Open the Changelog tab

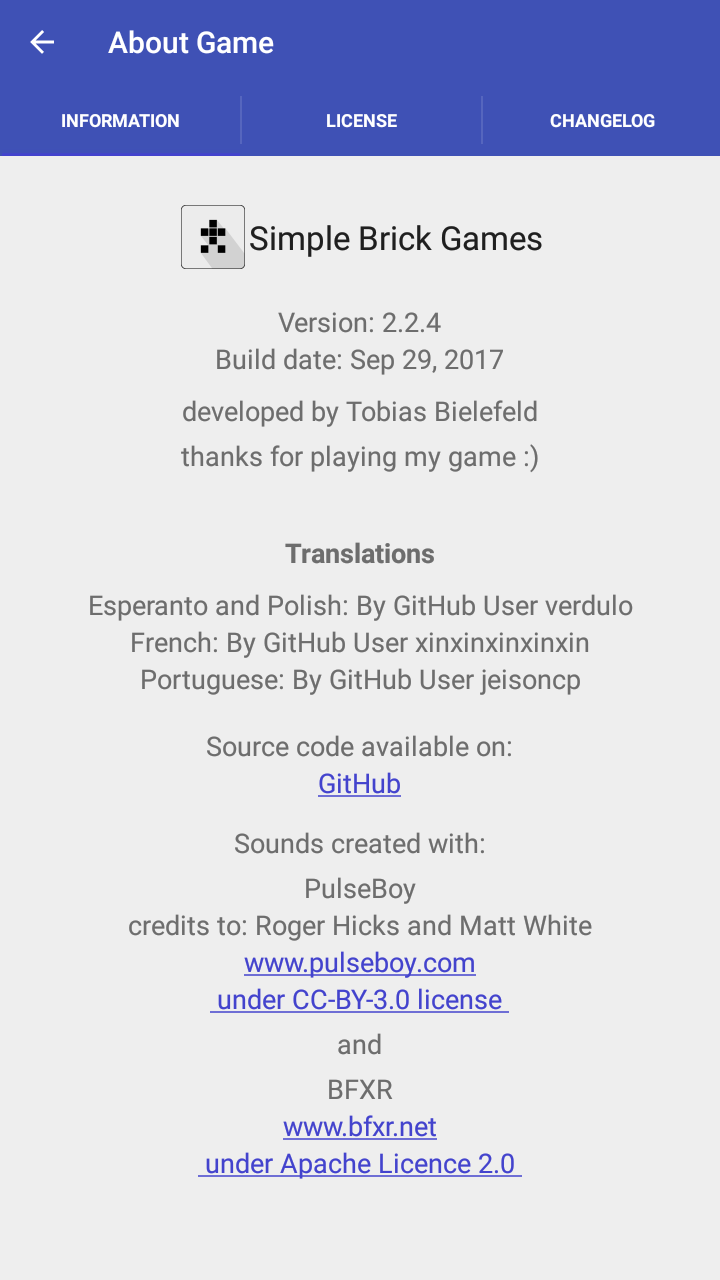pos(602,121)
